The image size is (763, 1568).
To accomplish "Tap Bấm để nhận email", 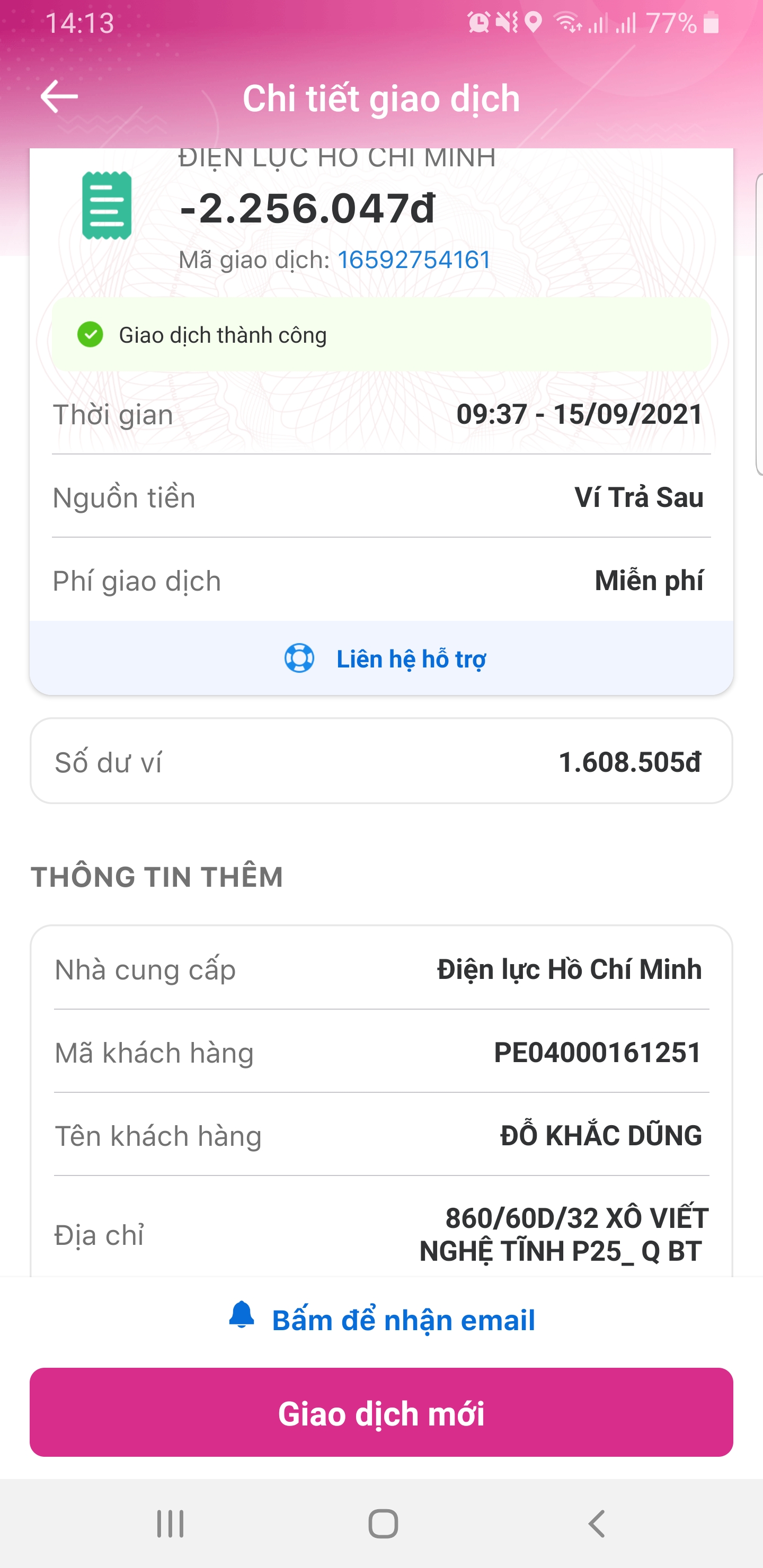I will (x=382, y=1320).
